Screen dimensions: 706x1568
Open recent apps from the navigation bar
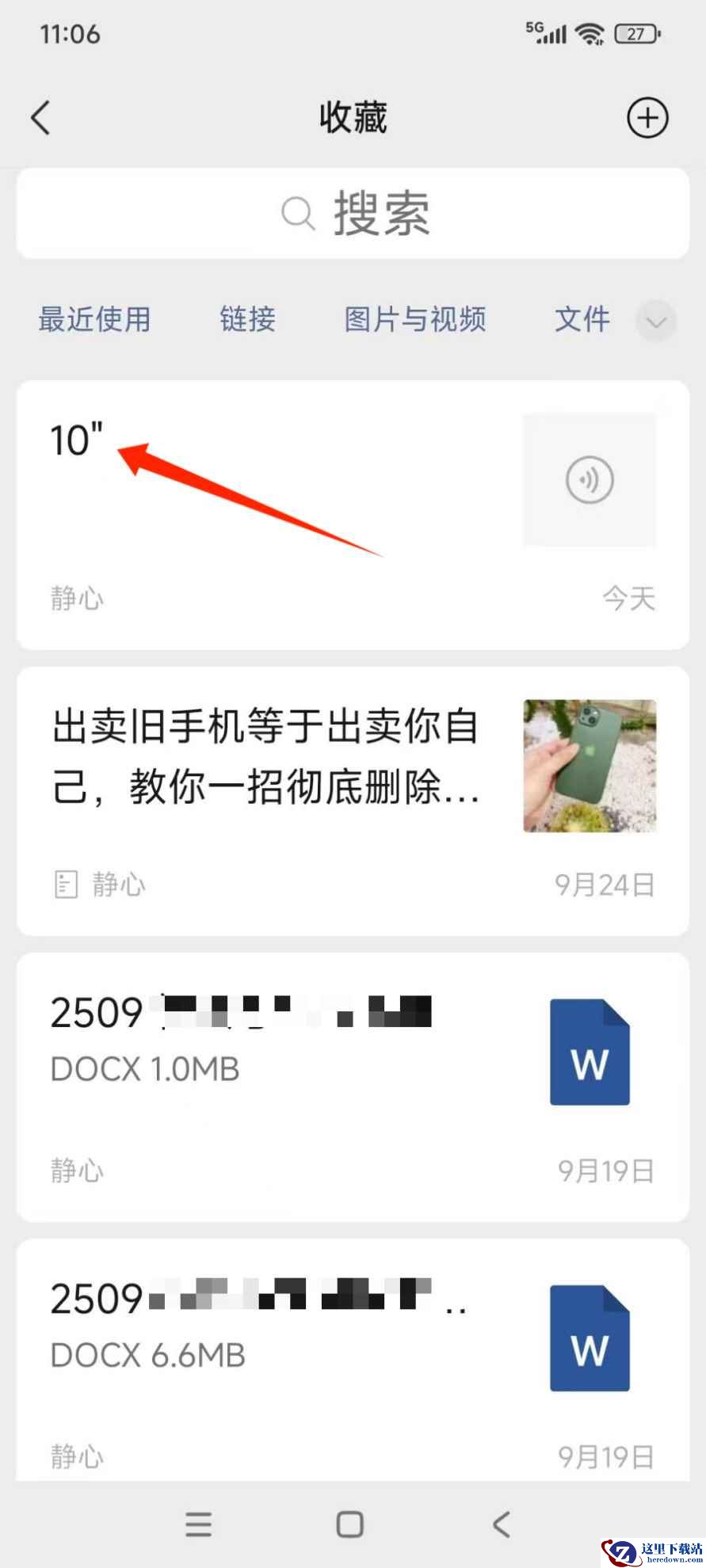tap(198, 1524)
